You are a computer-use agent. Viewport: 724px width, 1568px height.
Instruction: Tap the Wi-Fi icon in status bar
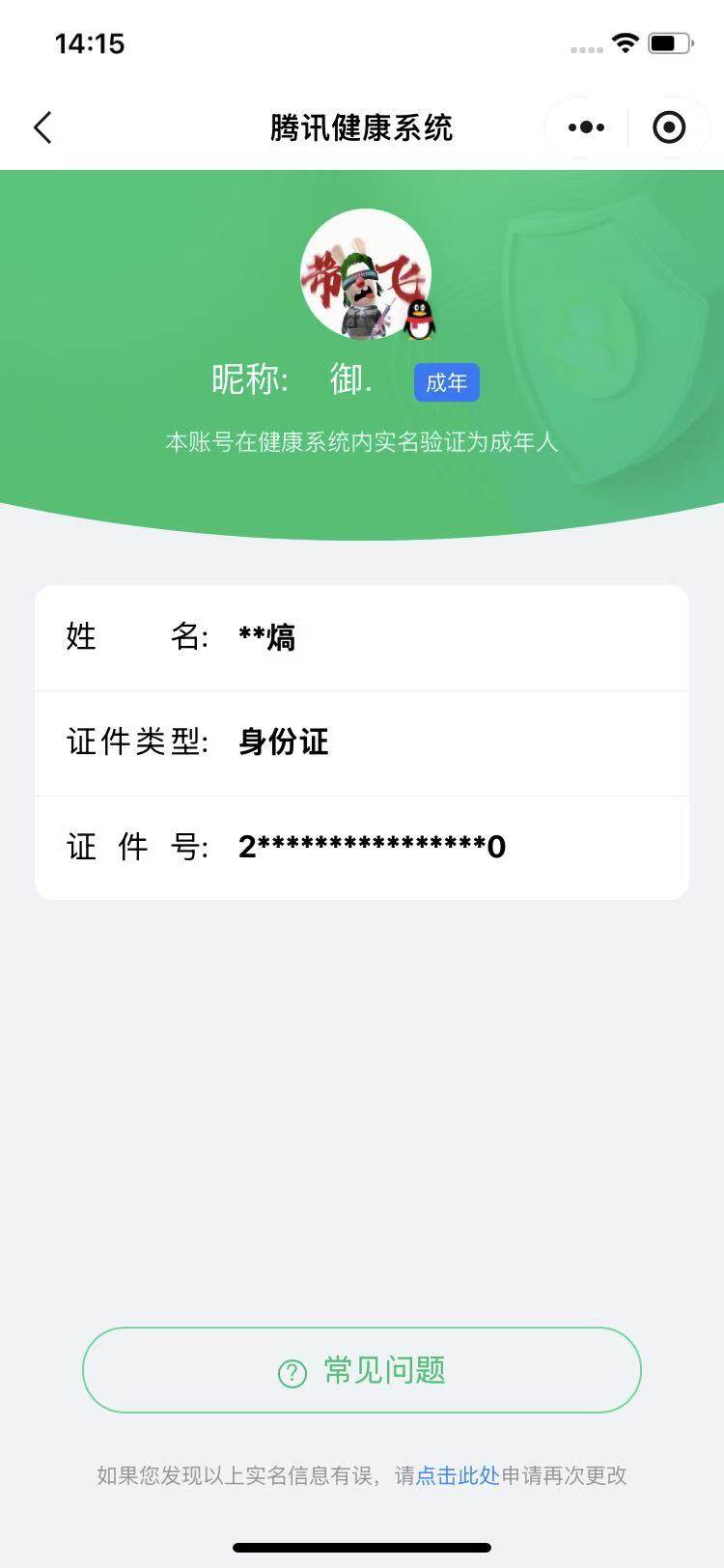[624, 42]
